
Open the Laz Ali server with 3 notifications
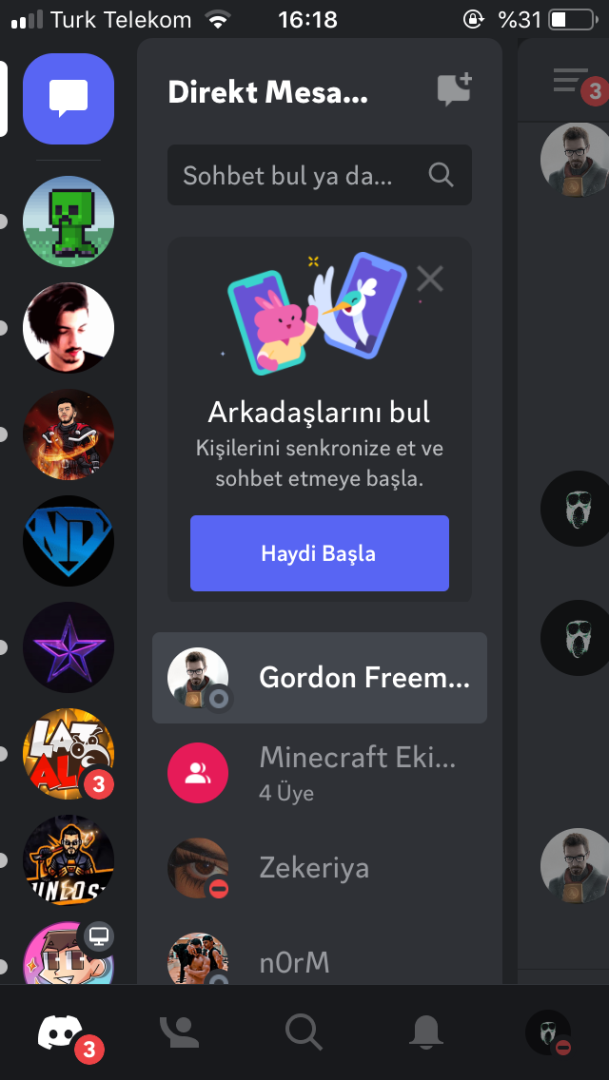[68, 753]
